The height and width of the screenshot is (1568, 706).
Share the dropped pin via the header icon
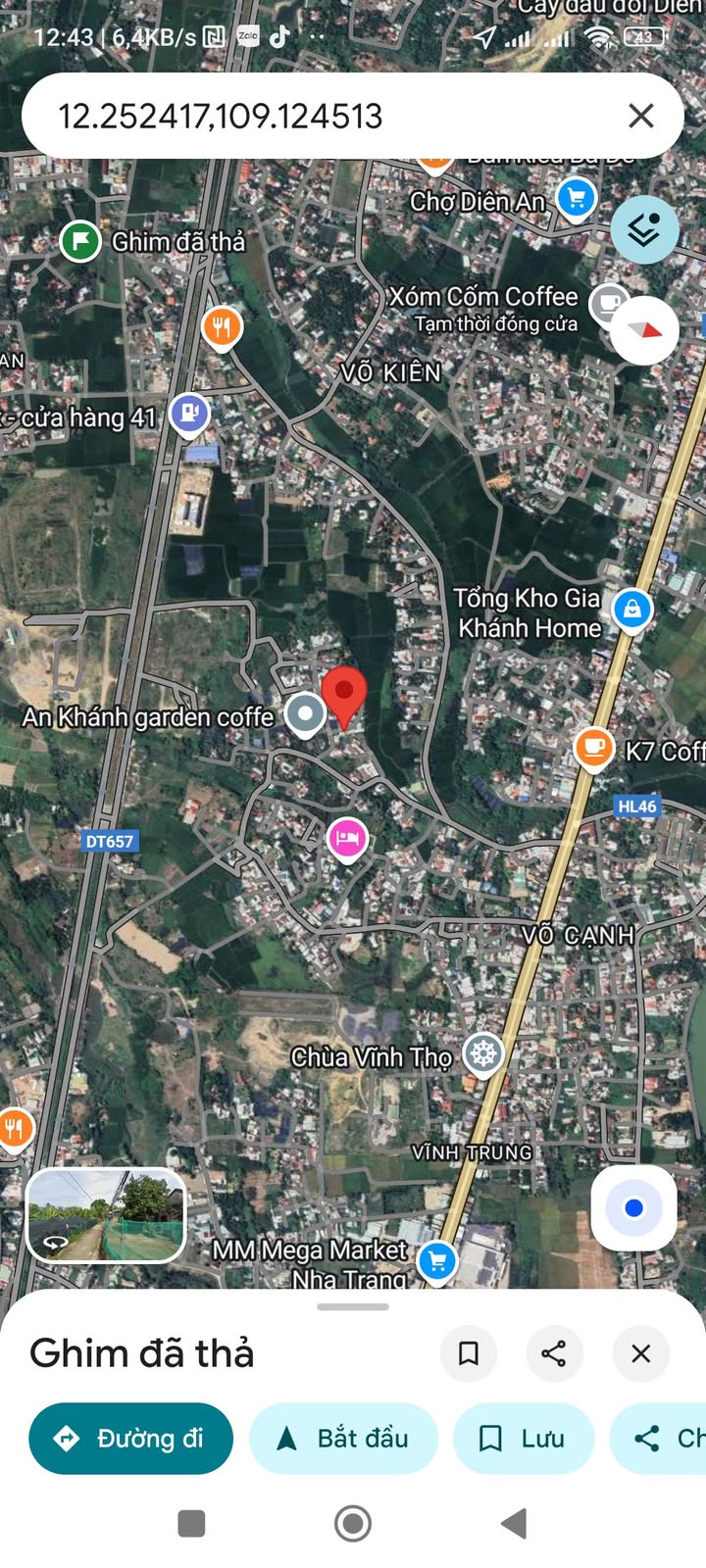[x=554, y=1353]
